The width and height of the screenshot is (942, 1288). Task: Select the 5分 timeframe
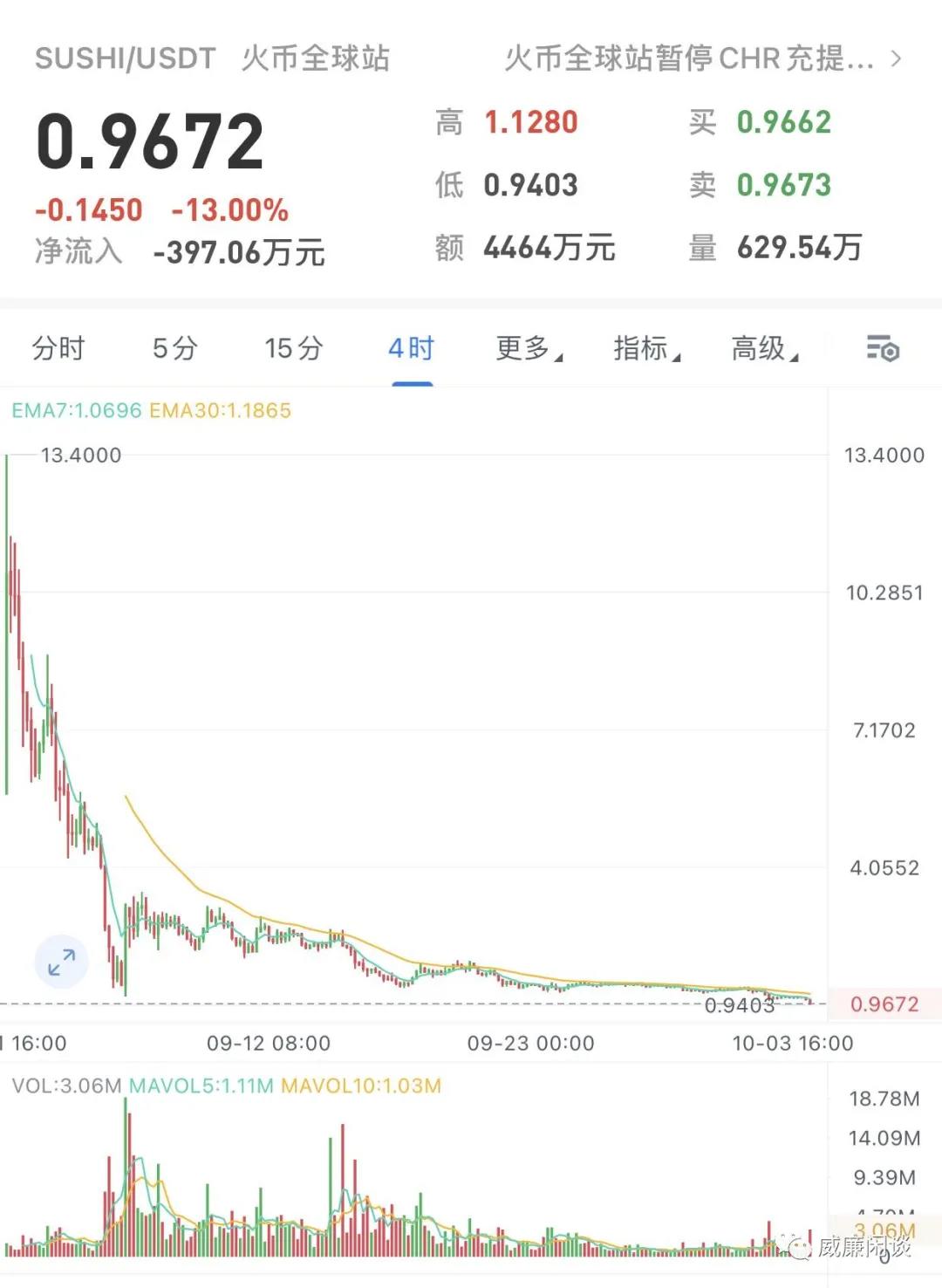[174, 347]
